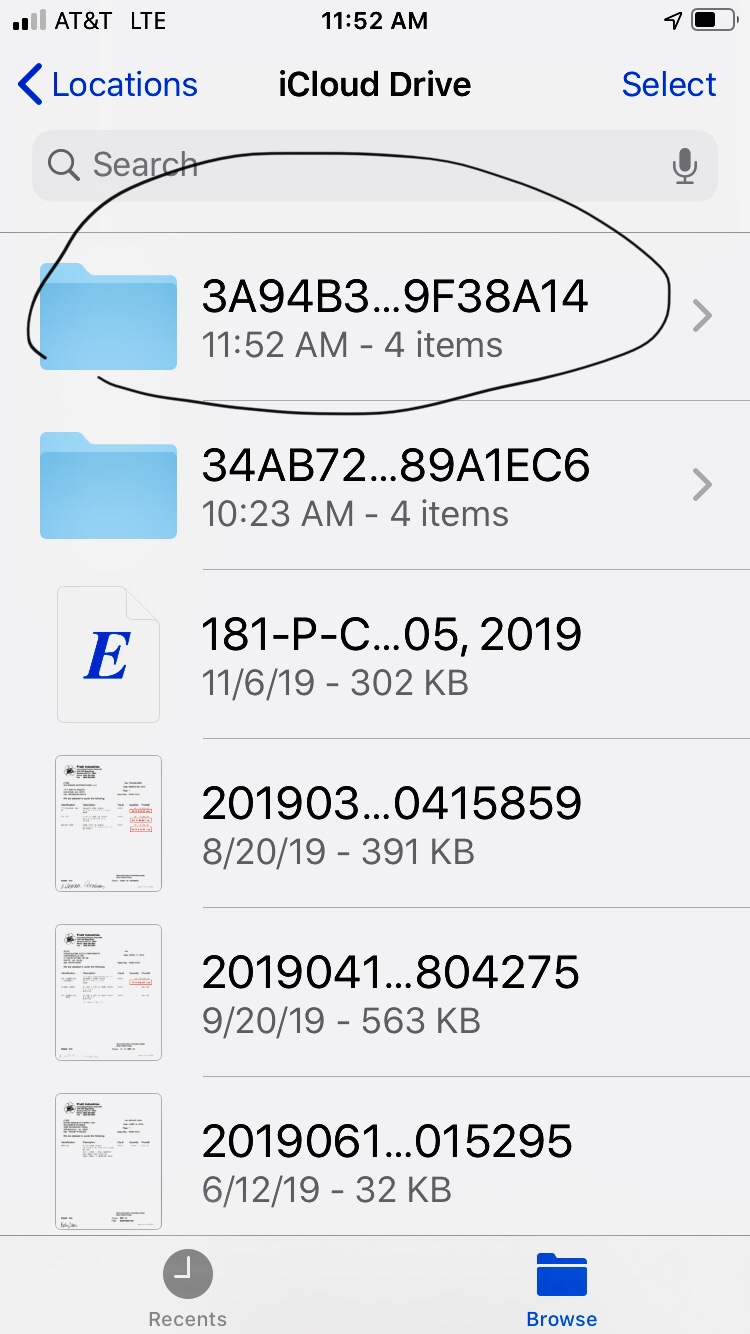Open folder 34AB72...89A1EC6
Screen dimensions: 750x1334
[395, 486]
